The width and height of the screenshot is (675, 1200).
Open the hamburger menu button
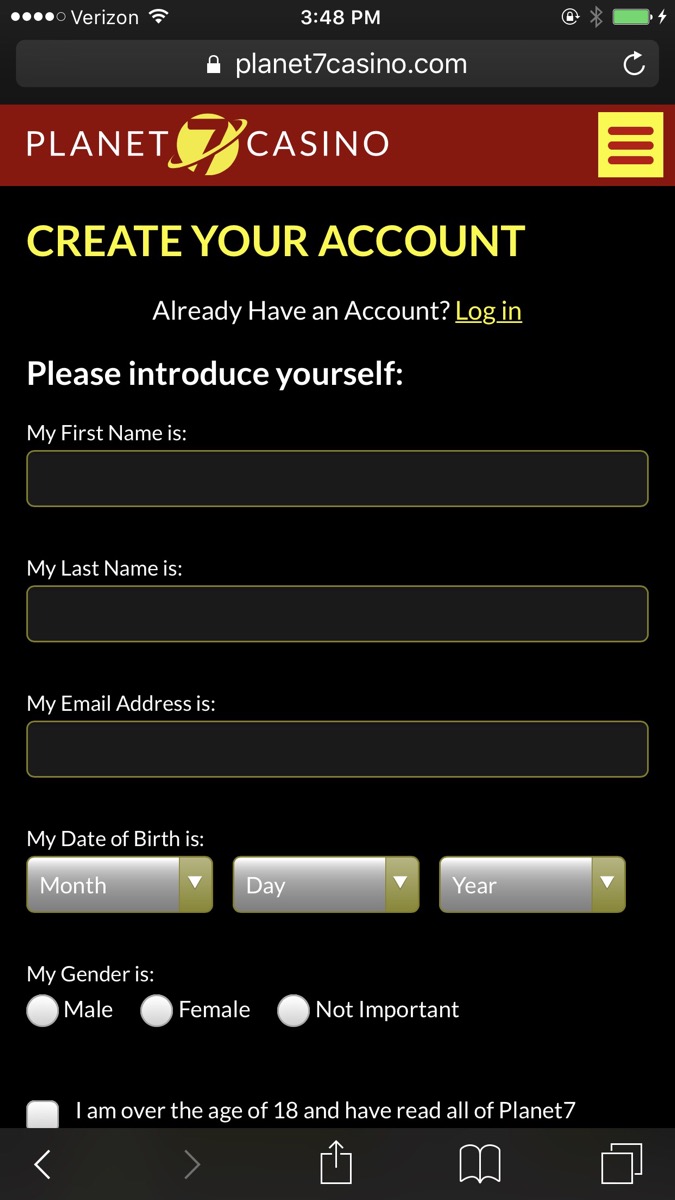click(630, 145)
